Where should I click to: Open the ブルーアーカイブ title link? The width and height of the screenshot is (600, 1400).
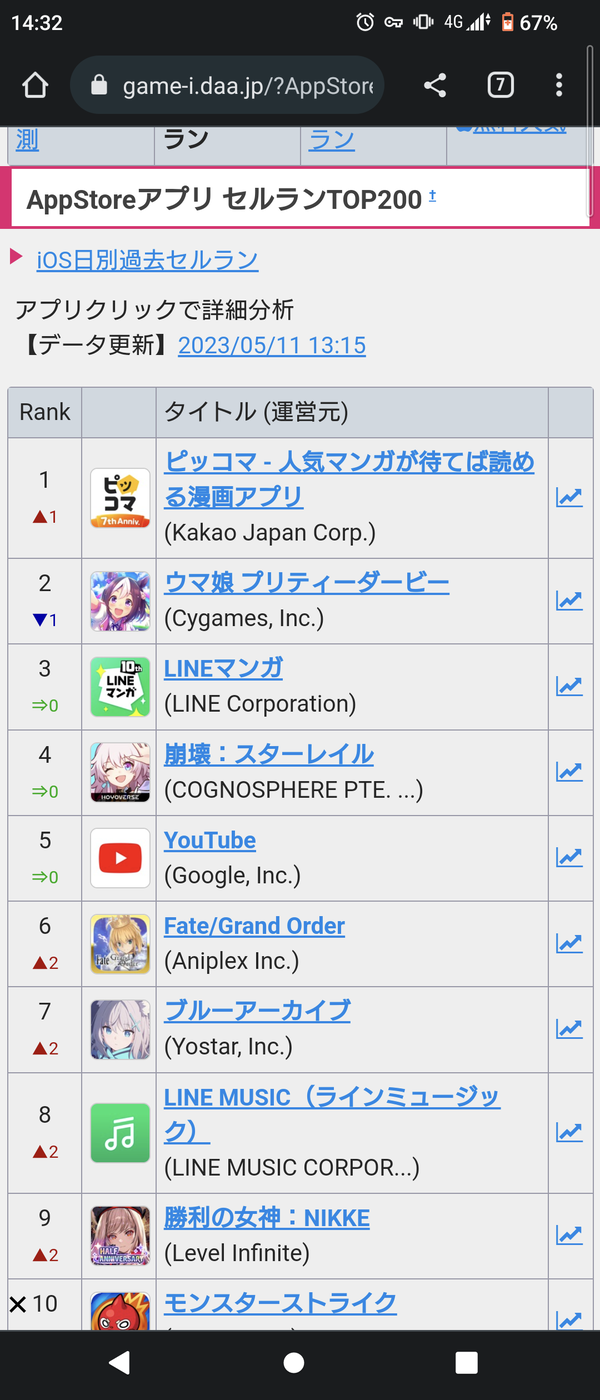click(257, 1012)
